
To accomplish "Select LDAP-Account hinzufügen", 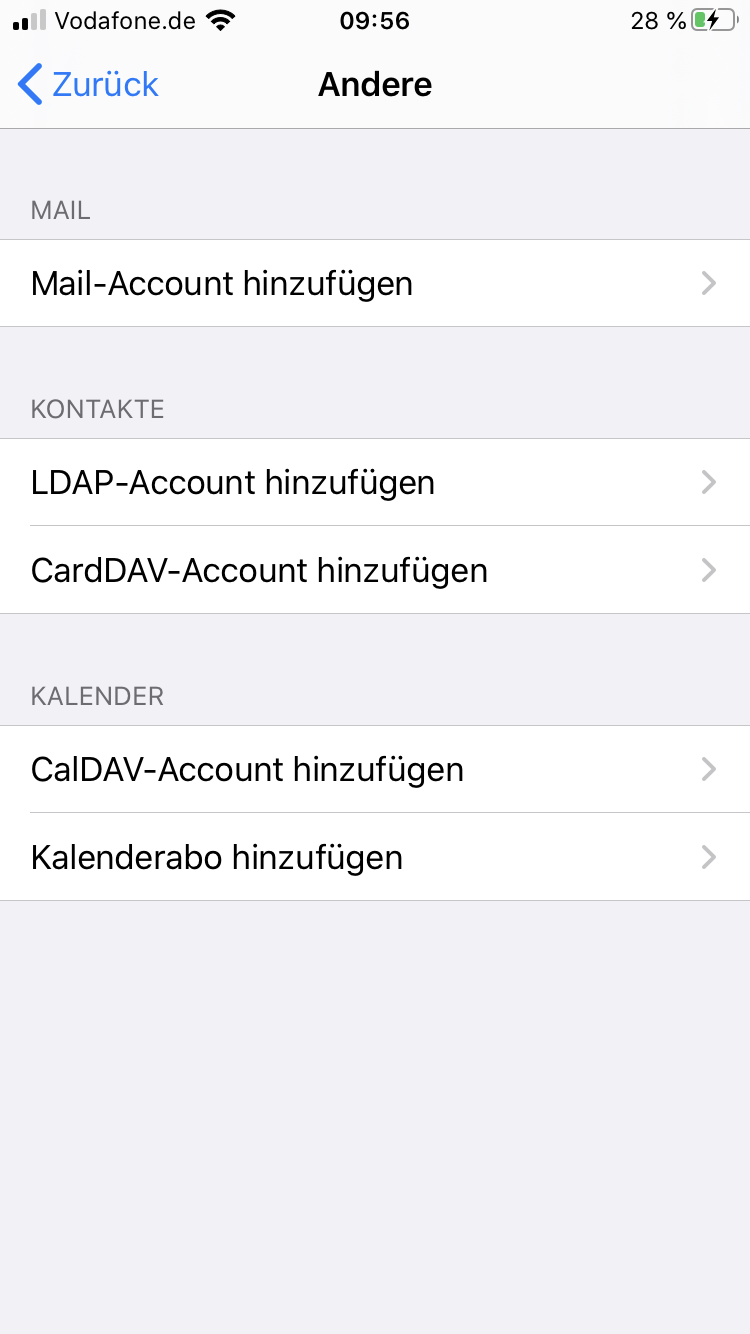I will (x=374, y=483).
